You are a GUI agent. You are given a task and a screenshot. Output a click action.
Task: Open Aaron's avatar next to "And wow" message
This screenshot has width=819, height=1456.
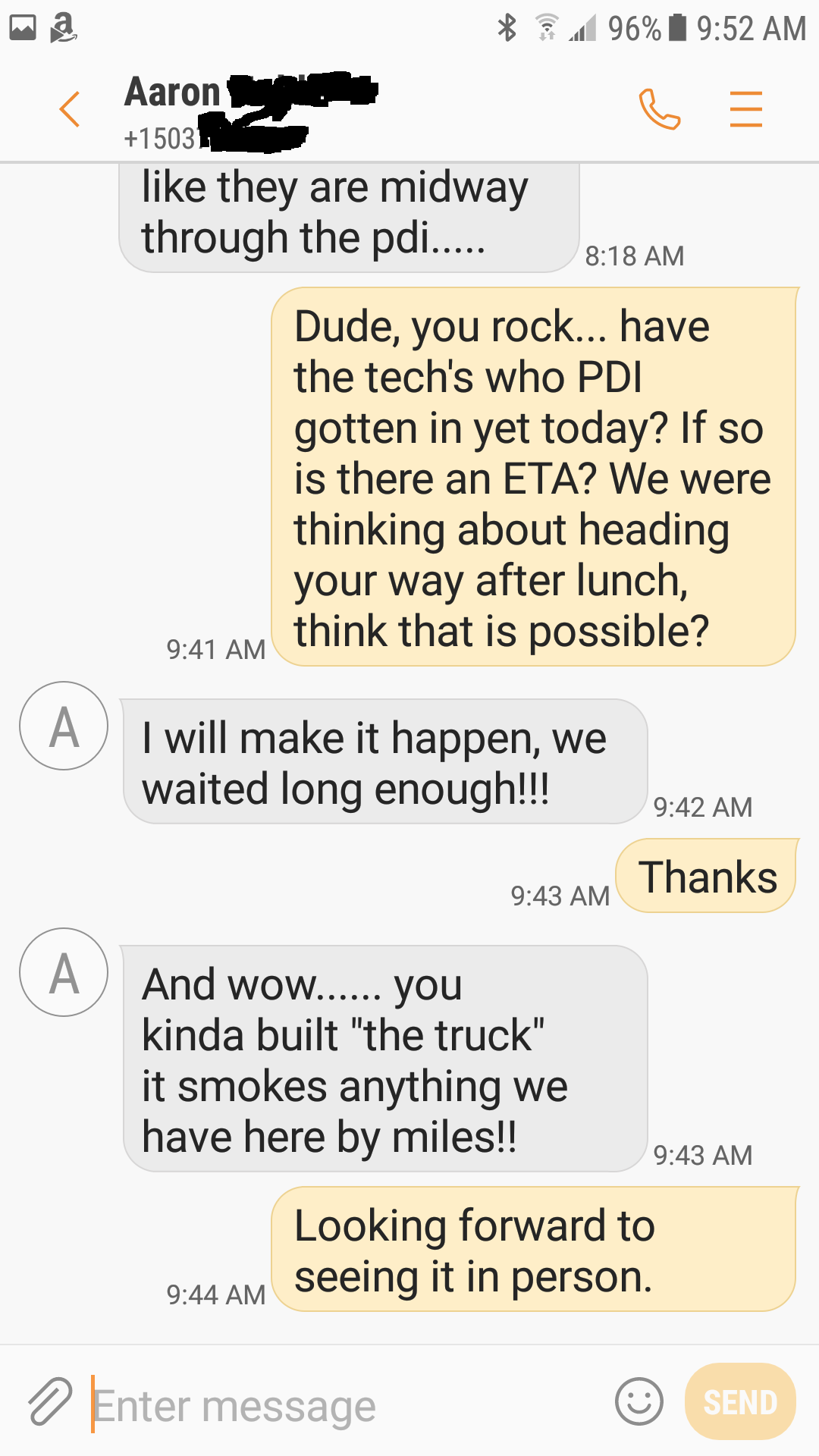(x=64, y=972)
